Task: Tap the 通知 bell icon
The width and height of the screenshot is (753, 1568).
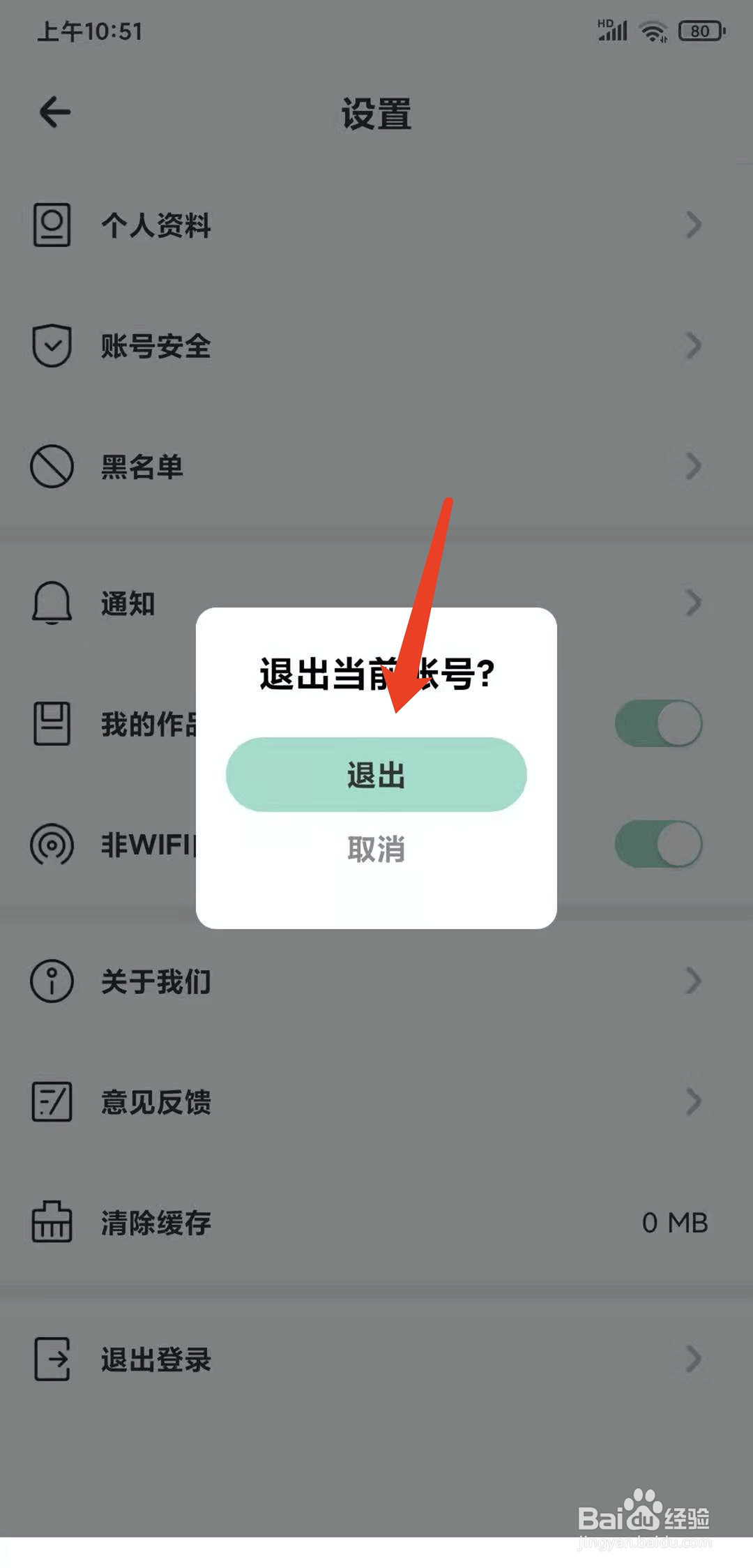Action: [x=52, y=603]
